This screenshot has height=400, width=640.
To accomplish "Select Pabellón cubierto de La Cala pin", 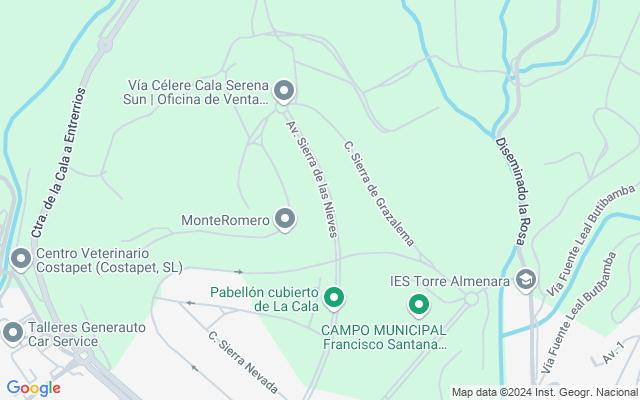I will [x=335, y=297].
